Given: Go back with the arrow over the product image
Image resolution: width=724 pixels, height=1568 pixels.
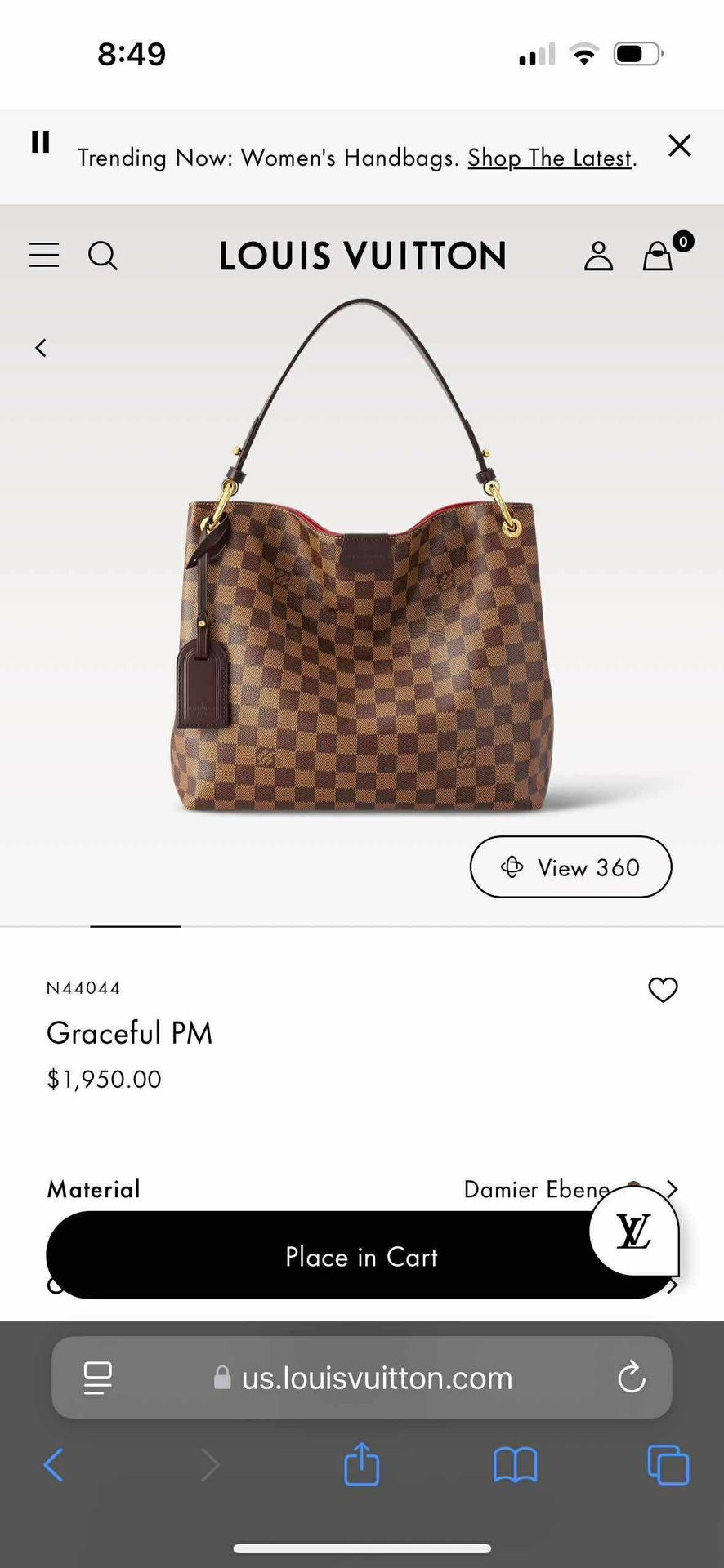Looking at the screenshot, I should point(41,348).
